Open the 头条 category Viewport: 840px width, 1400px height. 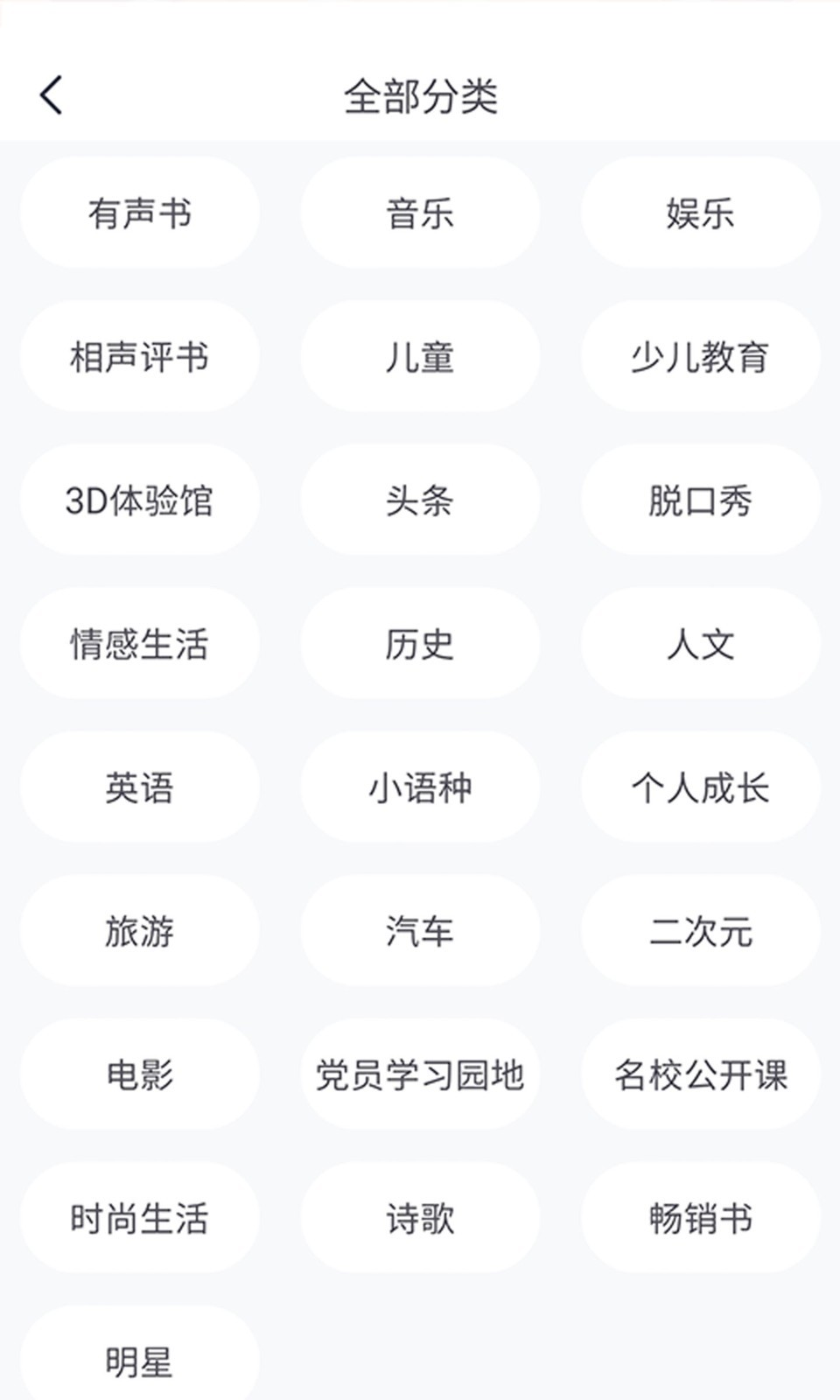(x=420, y=500)
